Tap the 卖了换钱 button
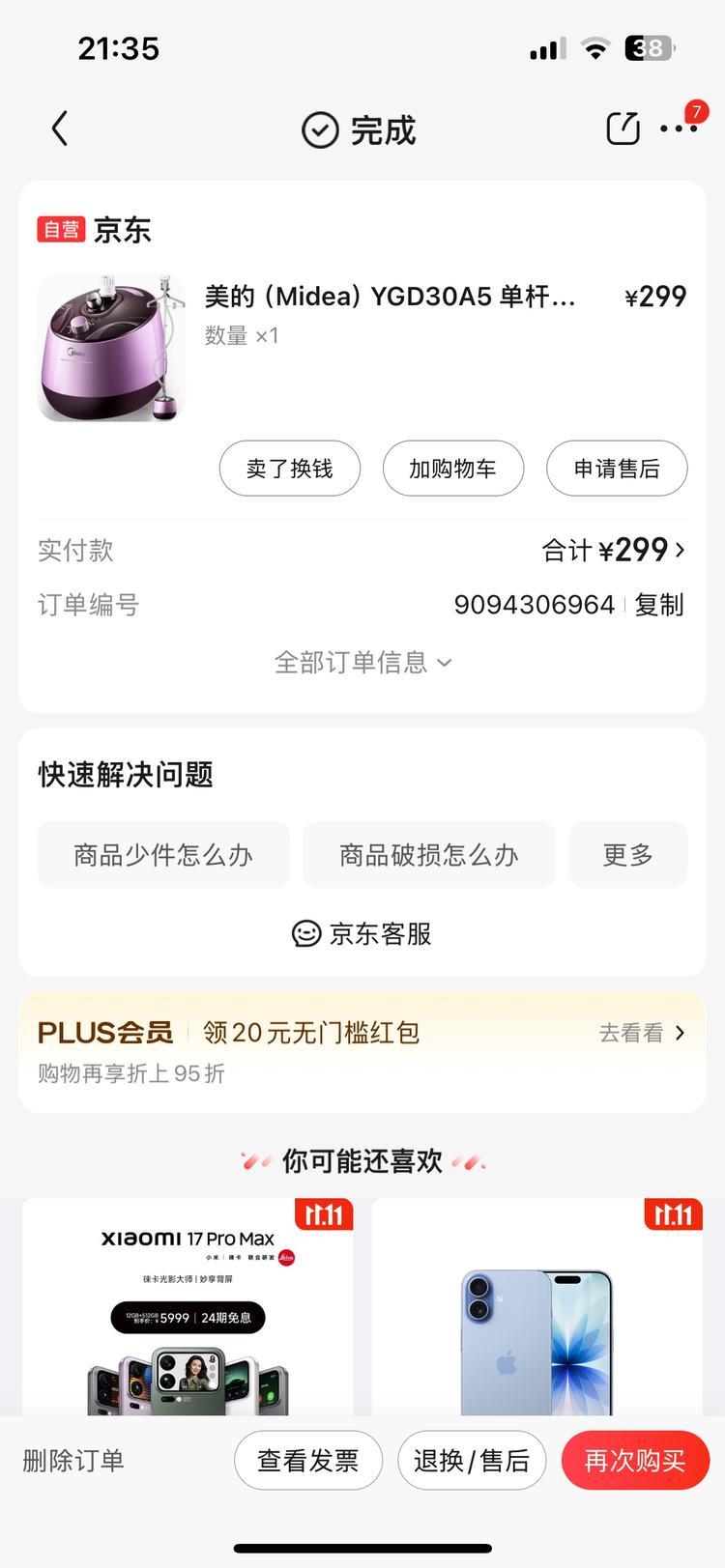 (x=289, y=469)
